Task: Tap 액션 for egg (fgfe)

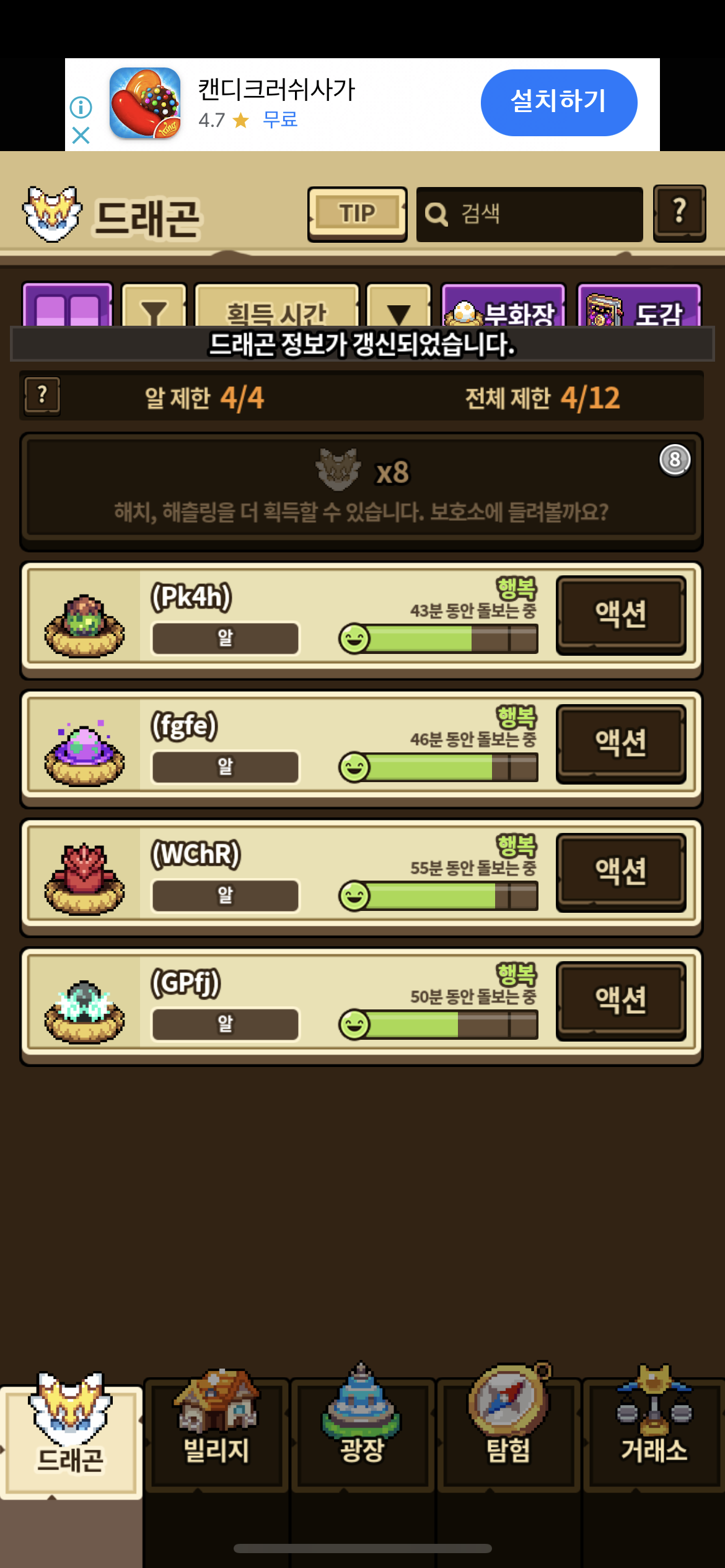Action: [x=621, y=744]
